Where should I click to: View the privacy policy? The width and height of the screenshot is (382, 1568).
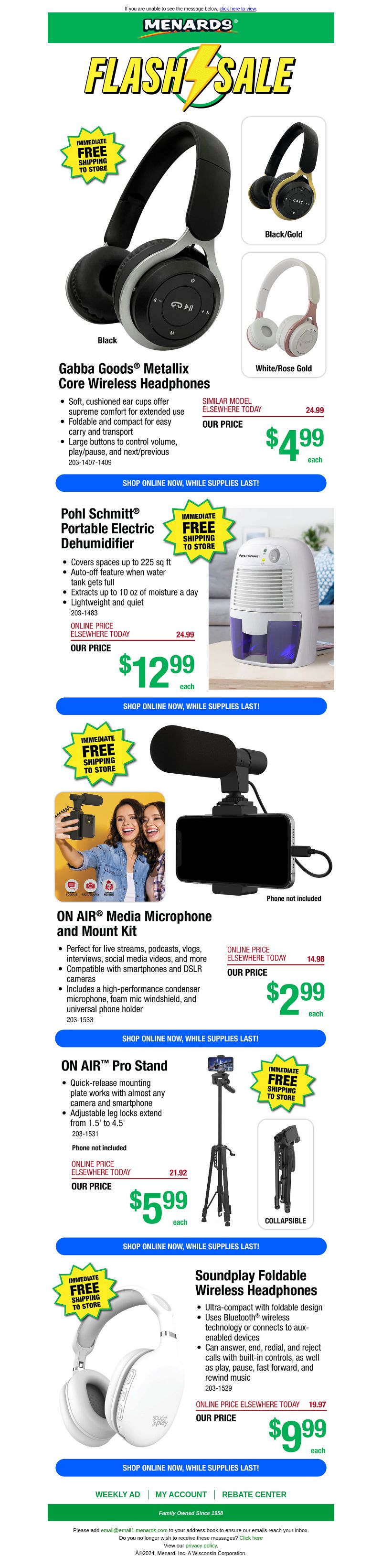tap(202, 1546)
